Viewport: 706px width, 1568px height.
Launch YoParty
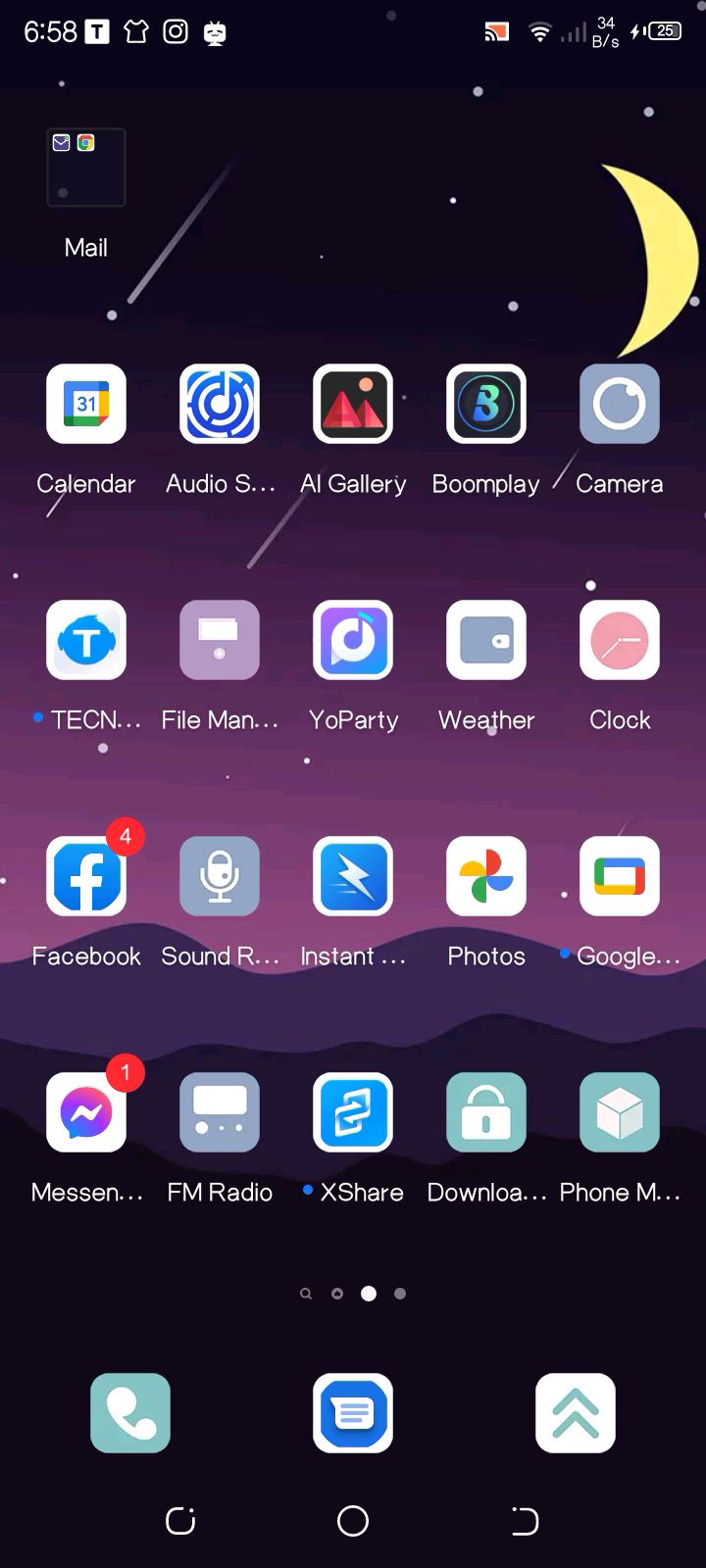[x=353, y=640]
